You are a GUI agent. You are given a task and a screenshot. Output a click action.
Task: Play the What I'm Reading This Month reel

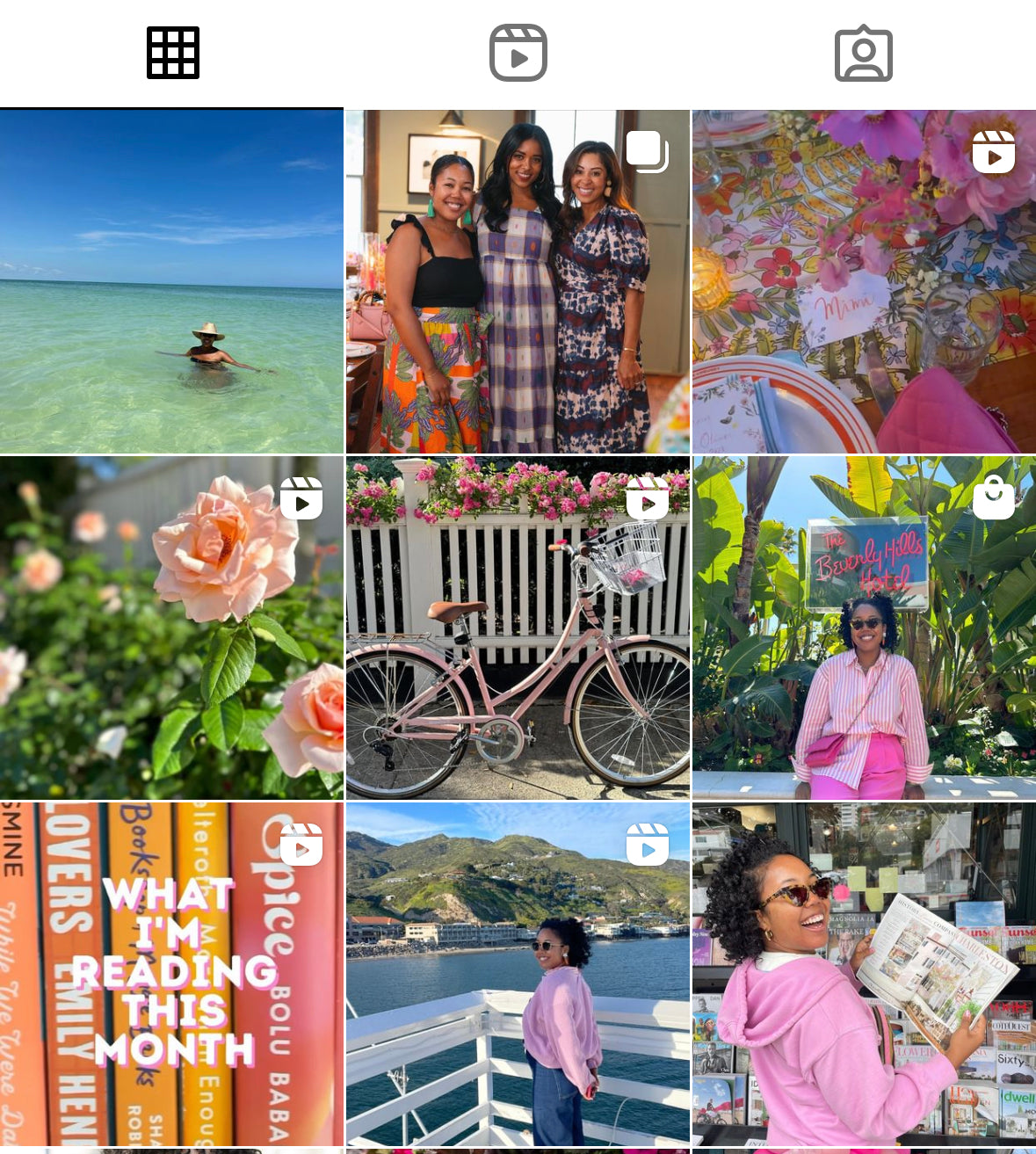pyautogui.click(x=171, y=973)
